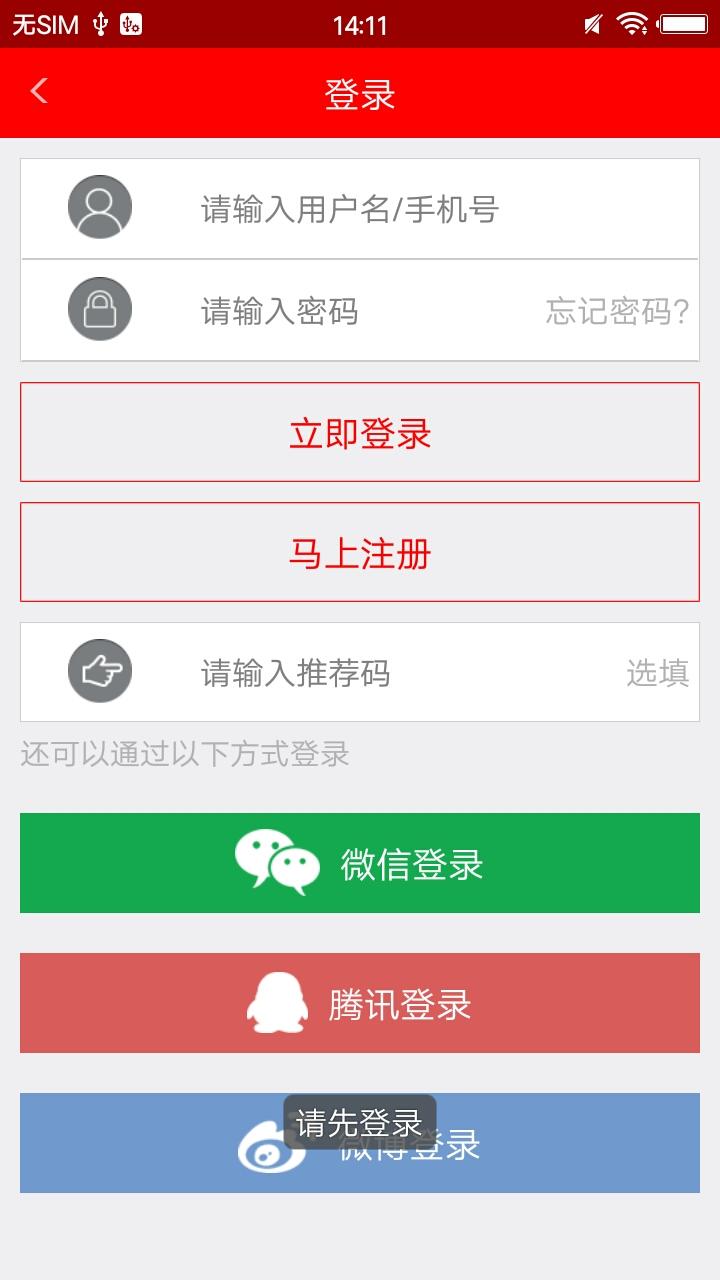Go back using the header arrow
The height and width of the screenshot is (1280, 720).
point(39,92)
